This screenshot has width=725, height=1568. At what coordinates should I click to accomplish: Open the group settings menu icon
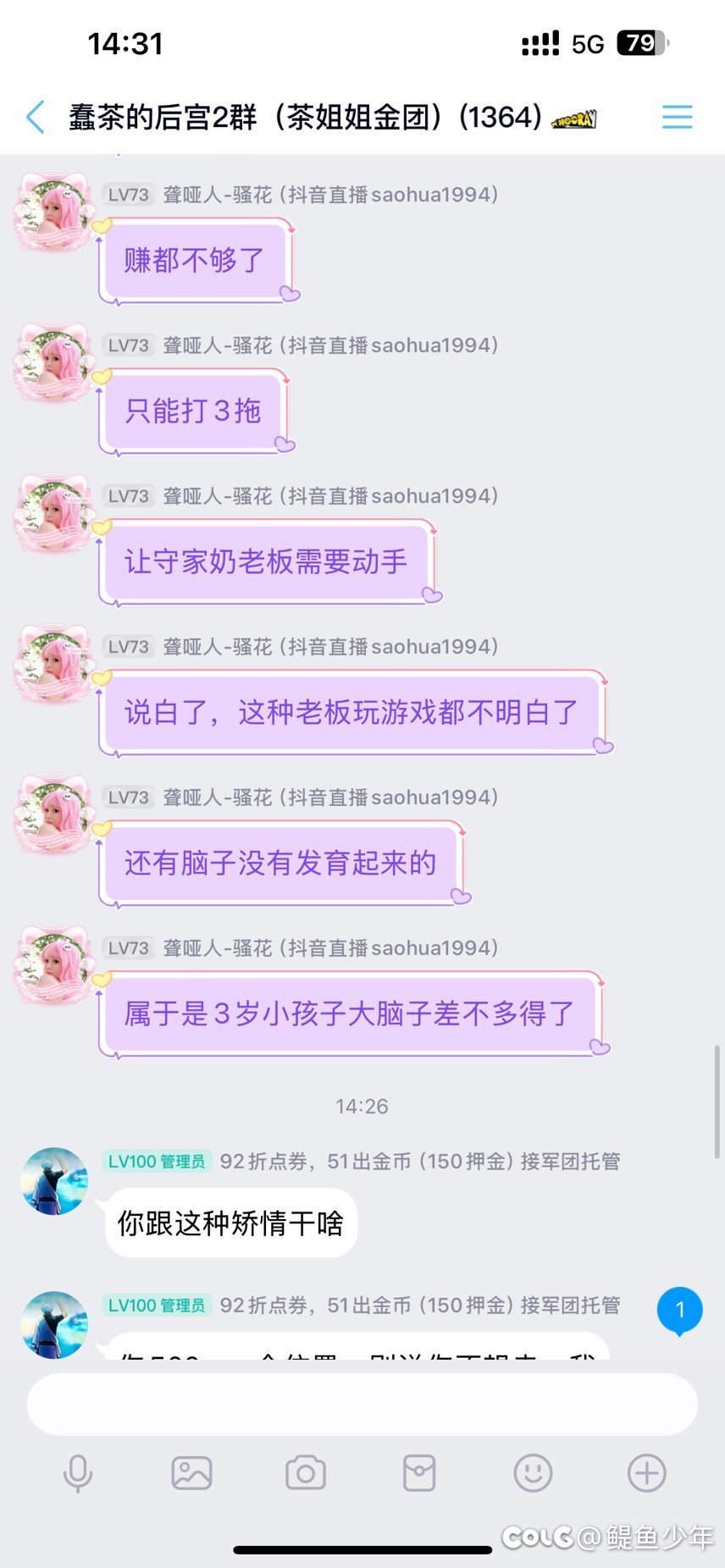point(677,117)
